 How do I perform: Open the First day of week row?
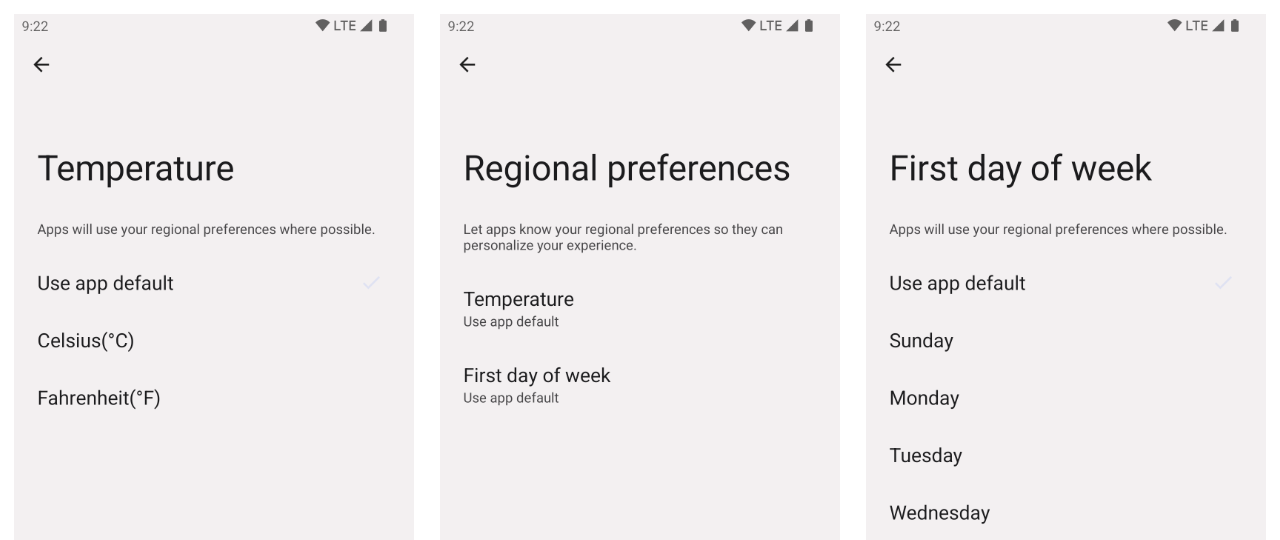[x=536, y=384]
